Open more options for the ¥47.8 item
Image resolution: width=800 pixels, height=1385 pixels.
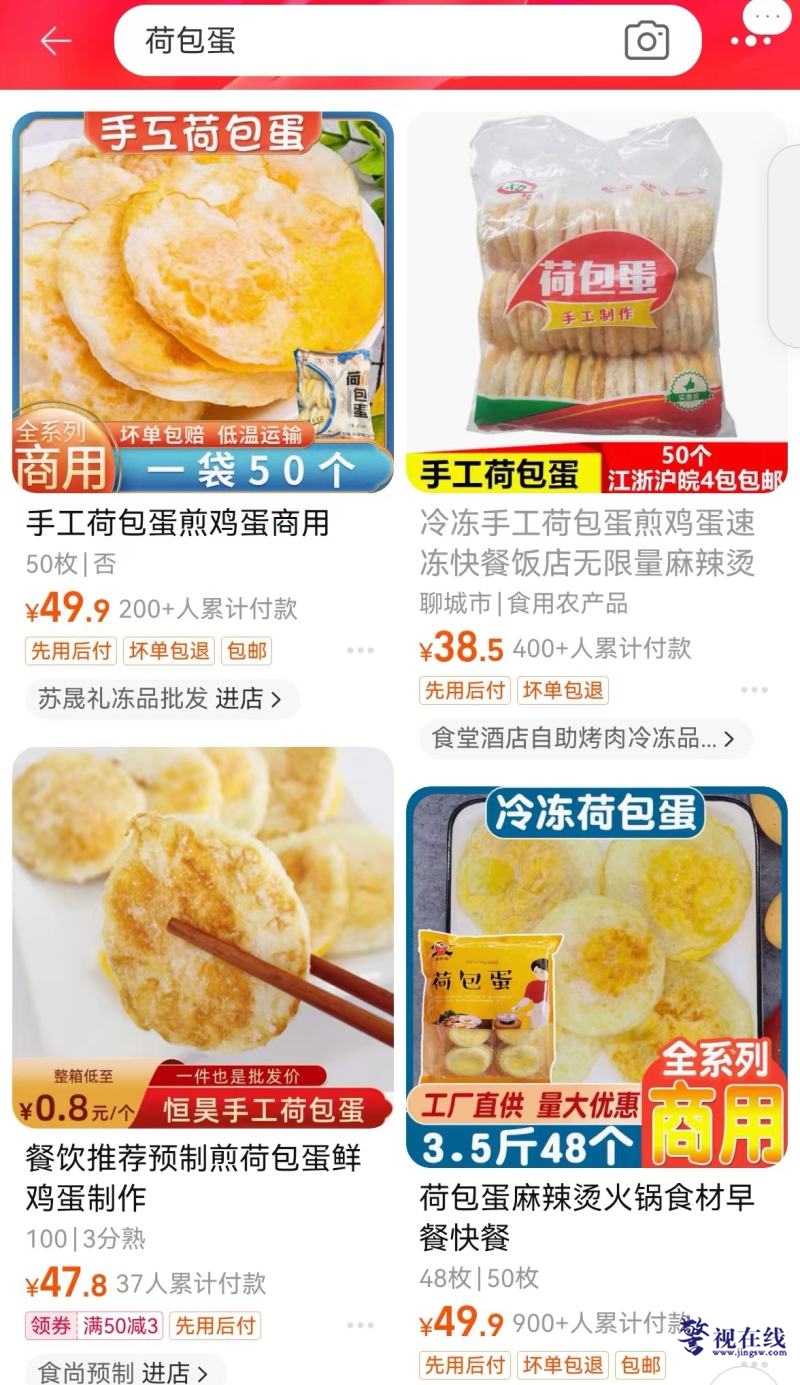(360, 1326)
